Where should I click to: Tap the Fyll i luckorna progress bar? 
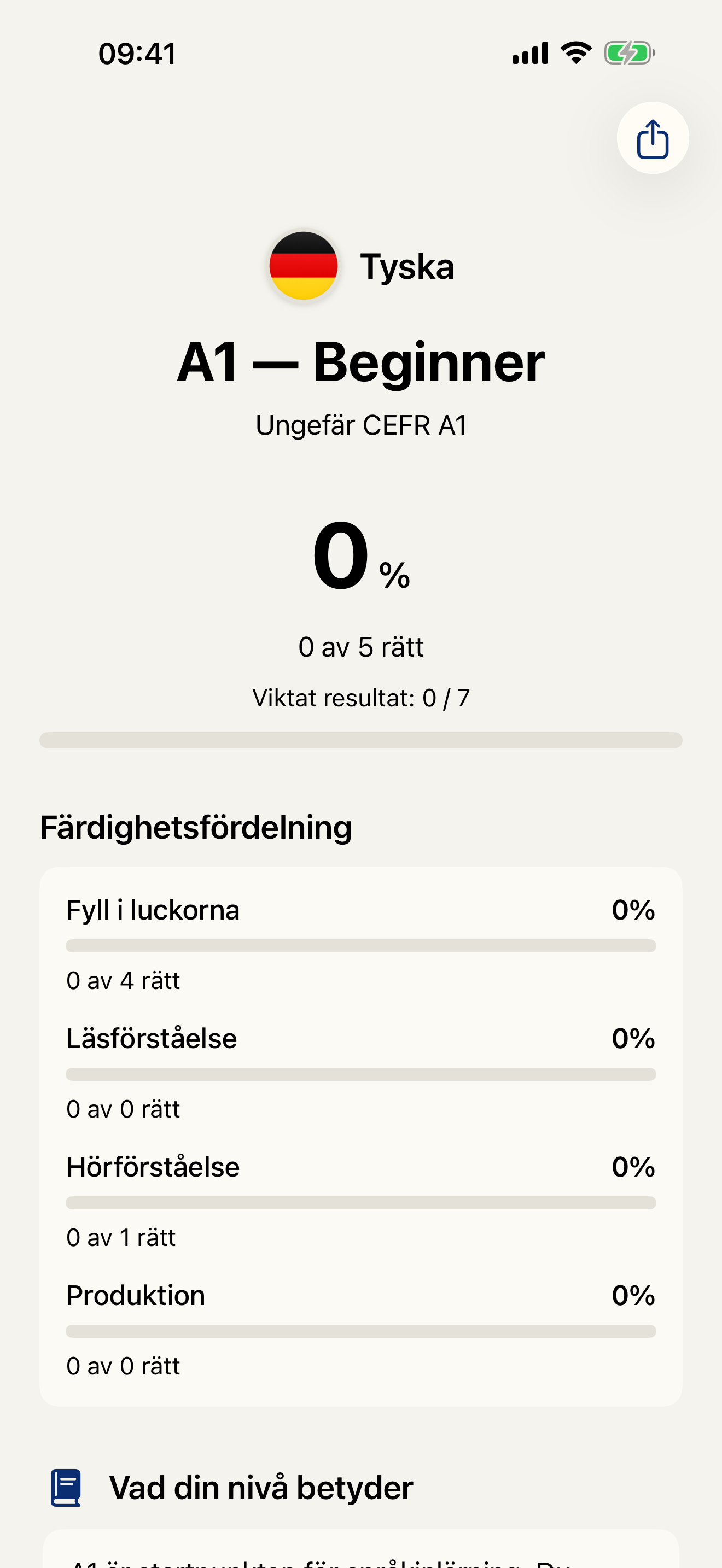(x=360, y=945)
